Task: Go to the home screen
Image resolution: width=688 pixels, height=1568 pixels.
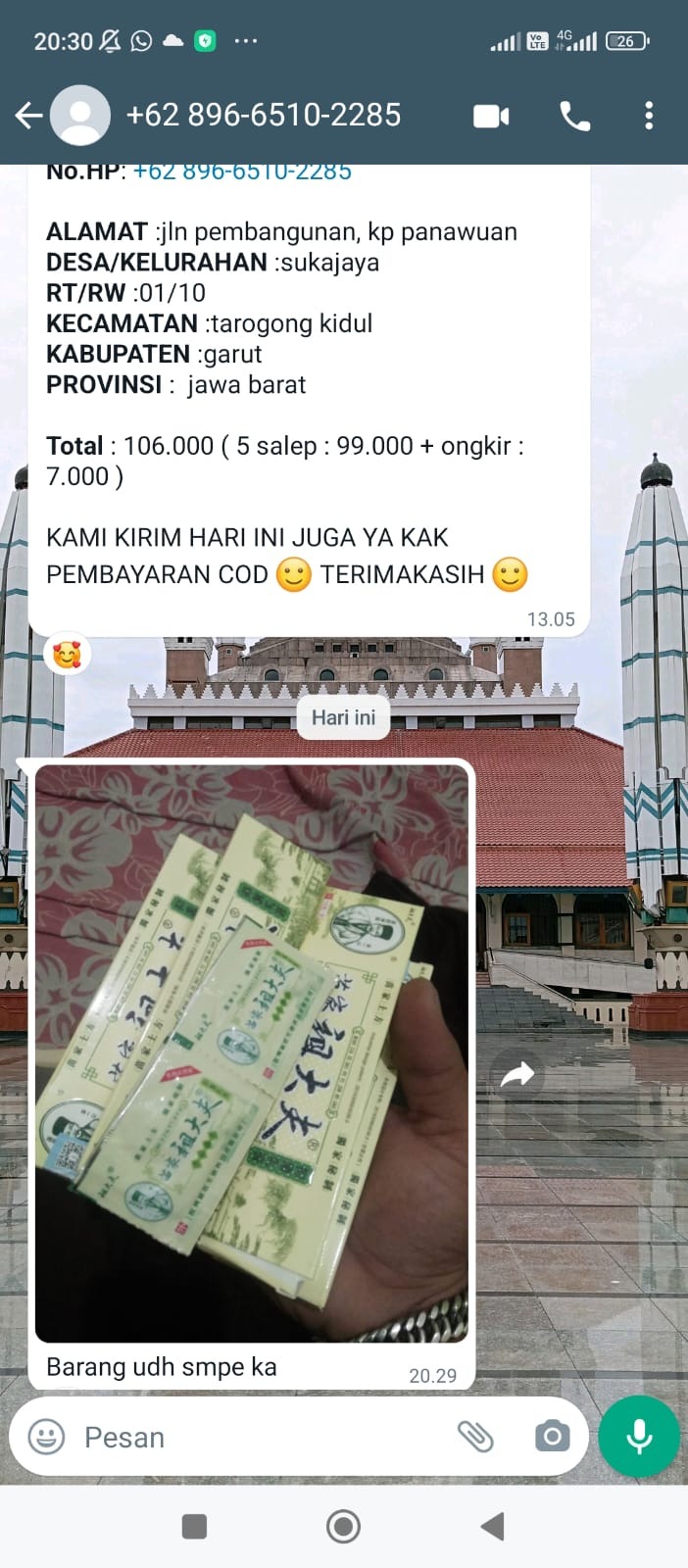Action: [343, 1526]
